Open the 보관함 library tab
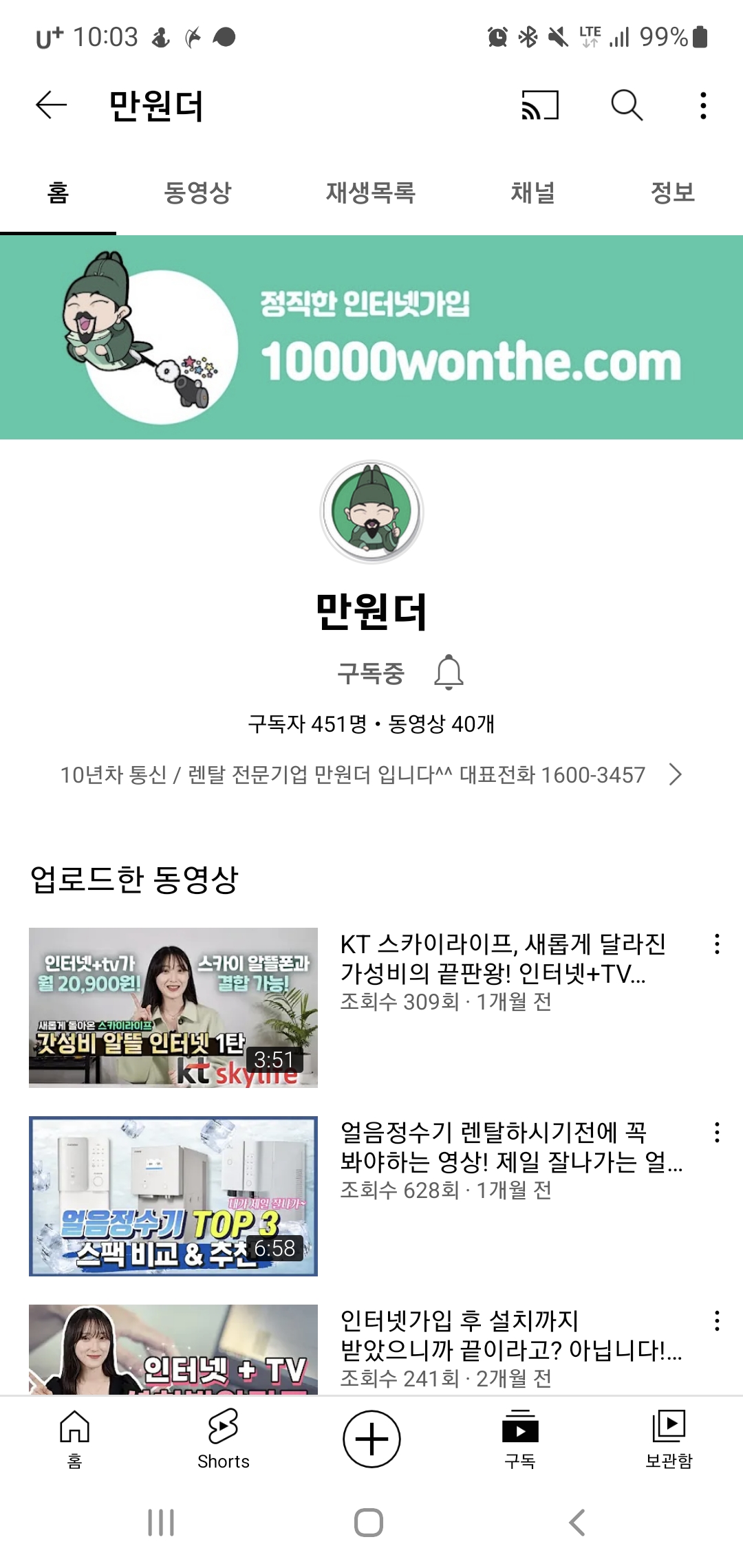Screen dimensions: 743x1568 point(669,1437)
